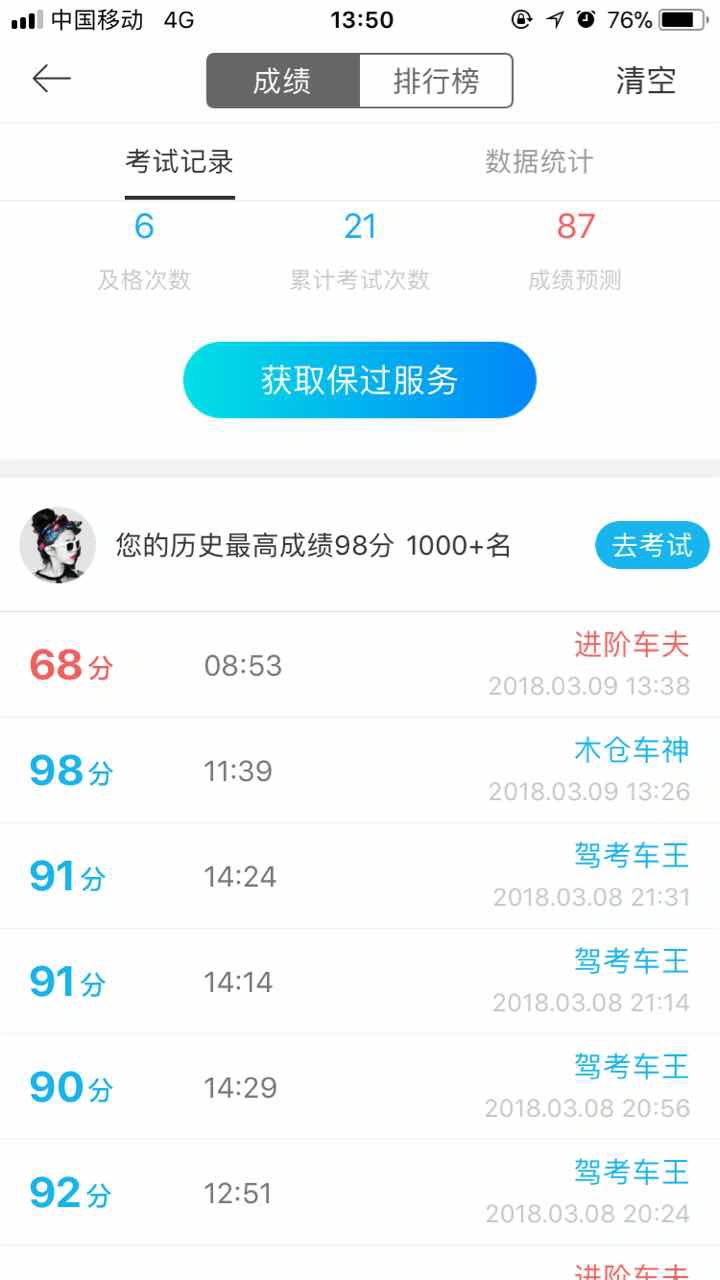720x1280 pixels.
Task: Open the 91分 record from 21:14
Action: [359, 982]
